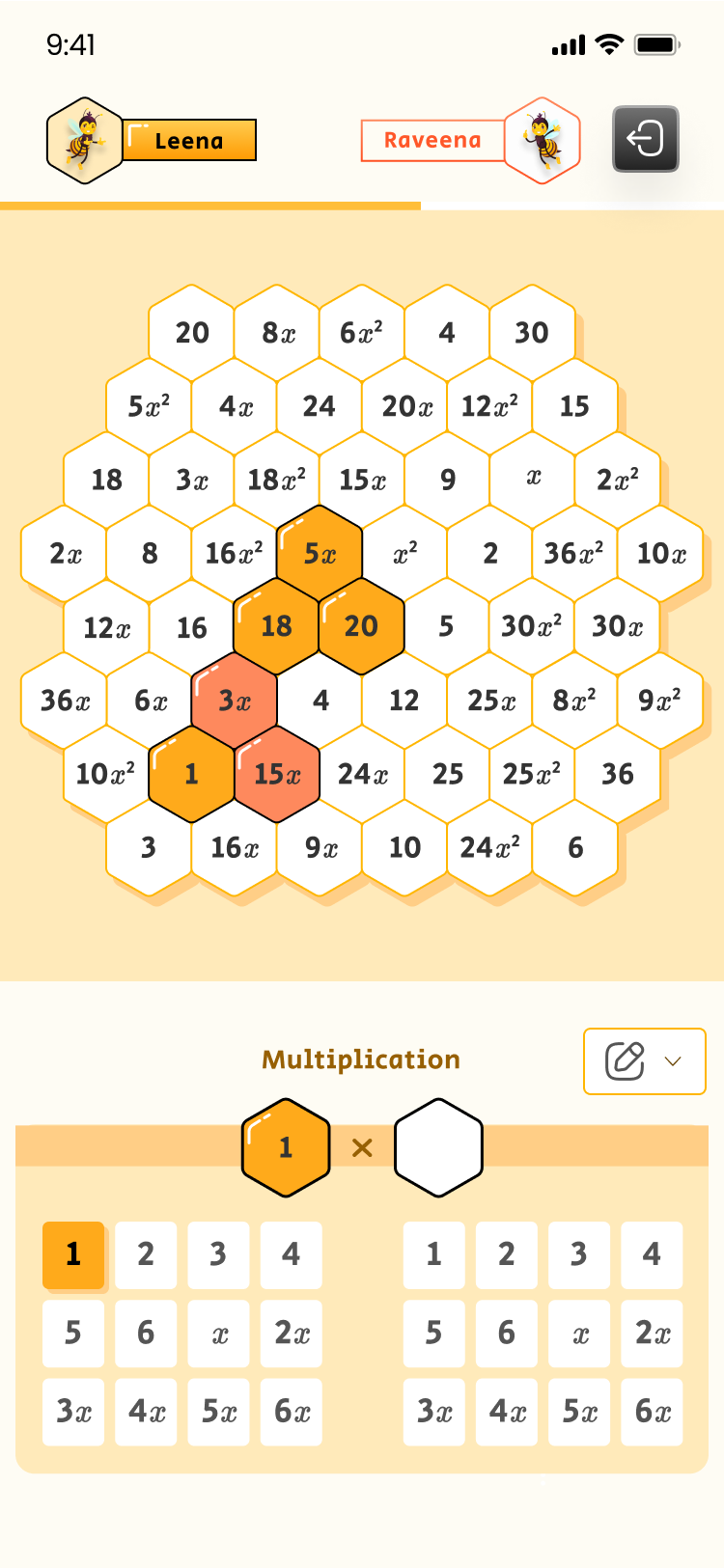The width and height of the screenshot is (724, 1568).
Task: Expand the pencil tool dropdown
Action: 644,1061
